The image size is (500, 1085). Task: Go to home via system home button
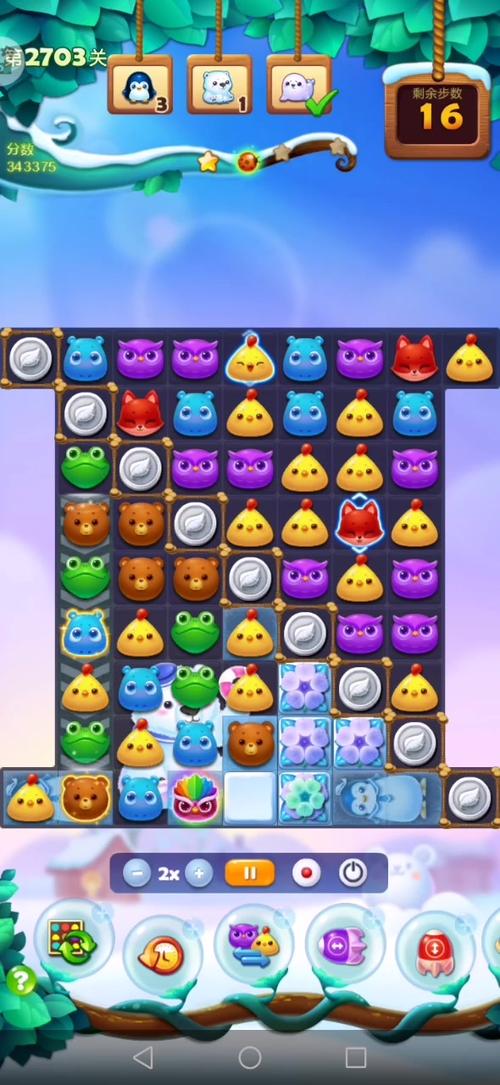pyautogui.click(x=250, y=1057)
